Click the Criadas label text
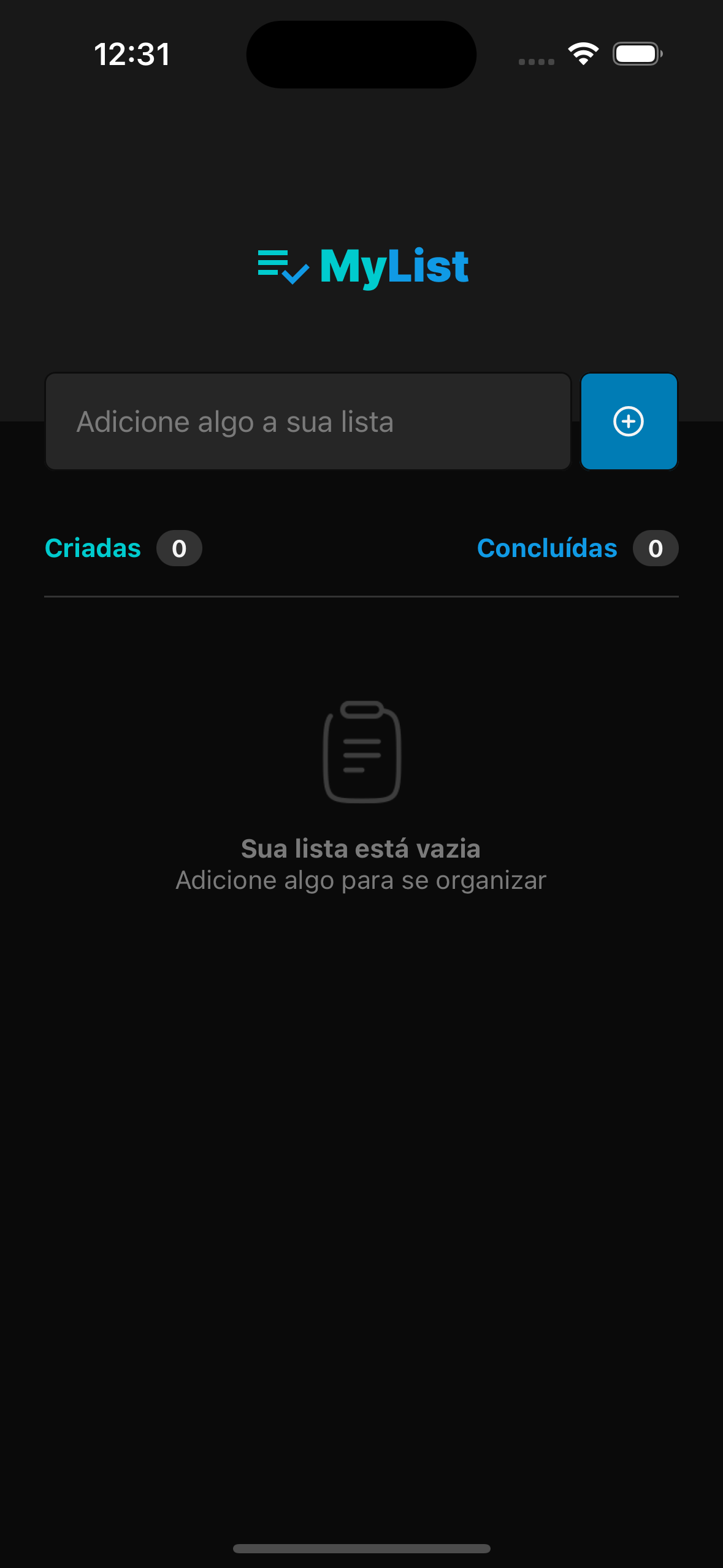723x1568 pixels. tap(92, 548)
